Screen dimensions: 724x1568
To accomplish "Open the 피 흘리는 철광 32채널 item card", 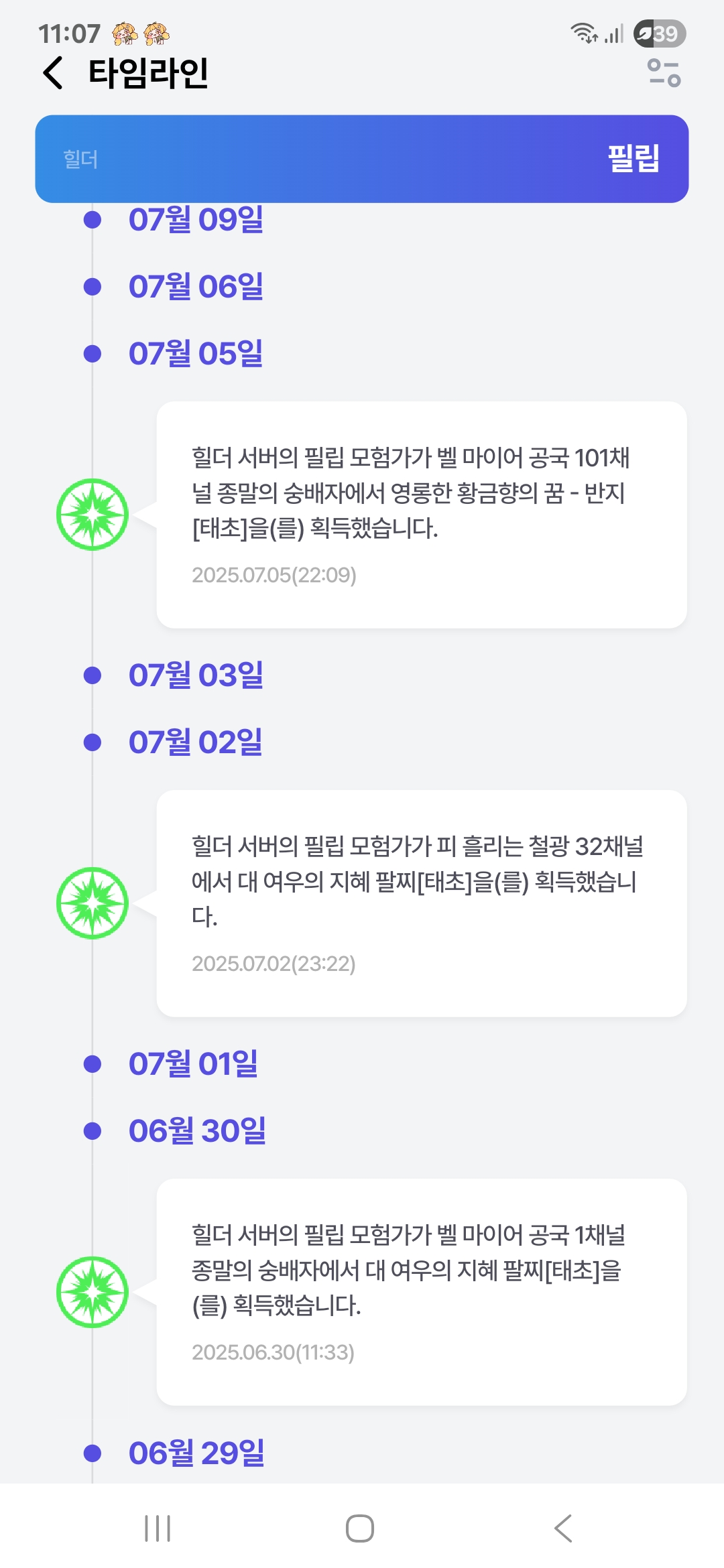I will point(422,903).
